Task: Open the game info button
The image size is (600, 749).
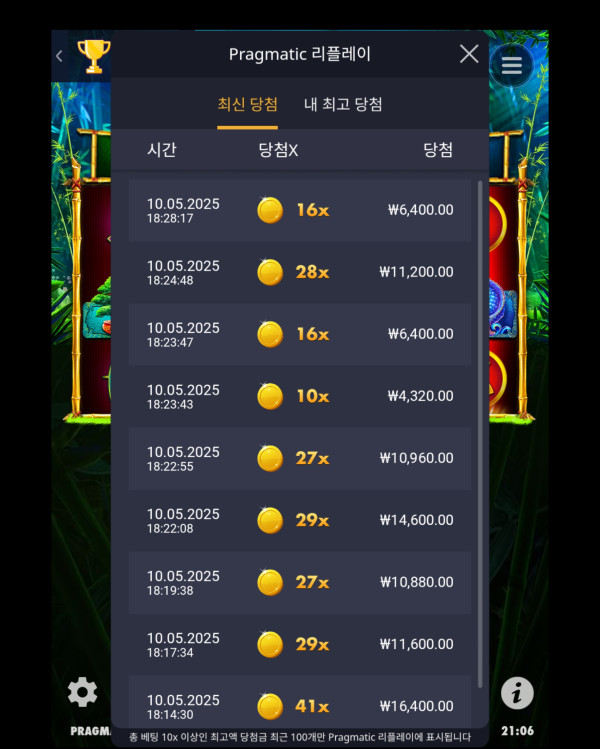Action: point(517,692)
